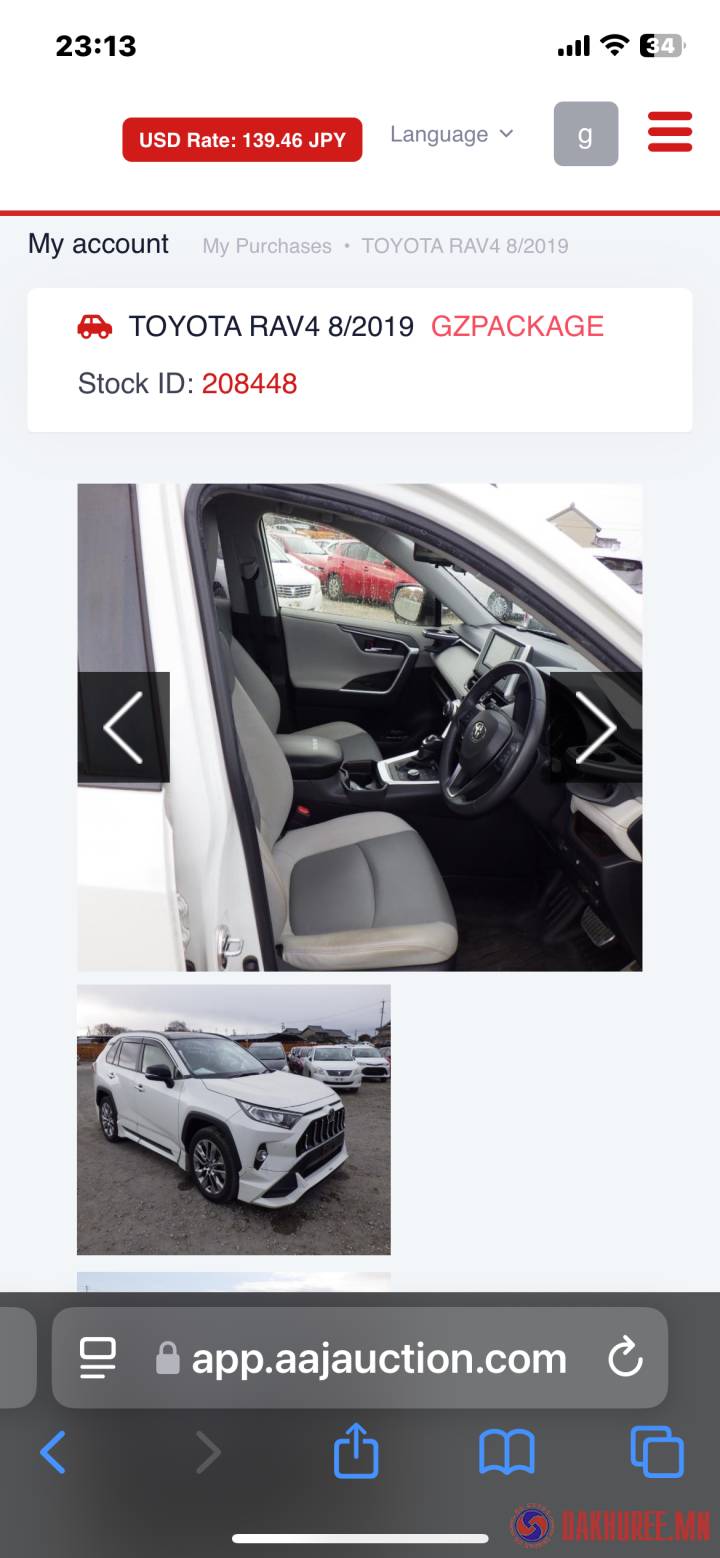Expand the Language dropdown
The height and width of the screenshot is (1558, 720).
pos(451,134)
